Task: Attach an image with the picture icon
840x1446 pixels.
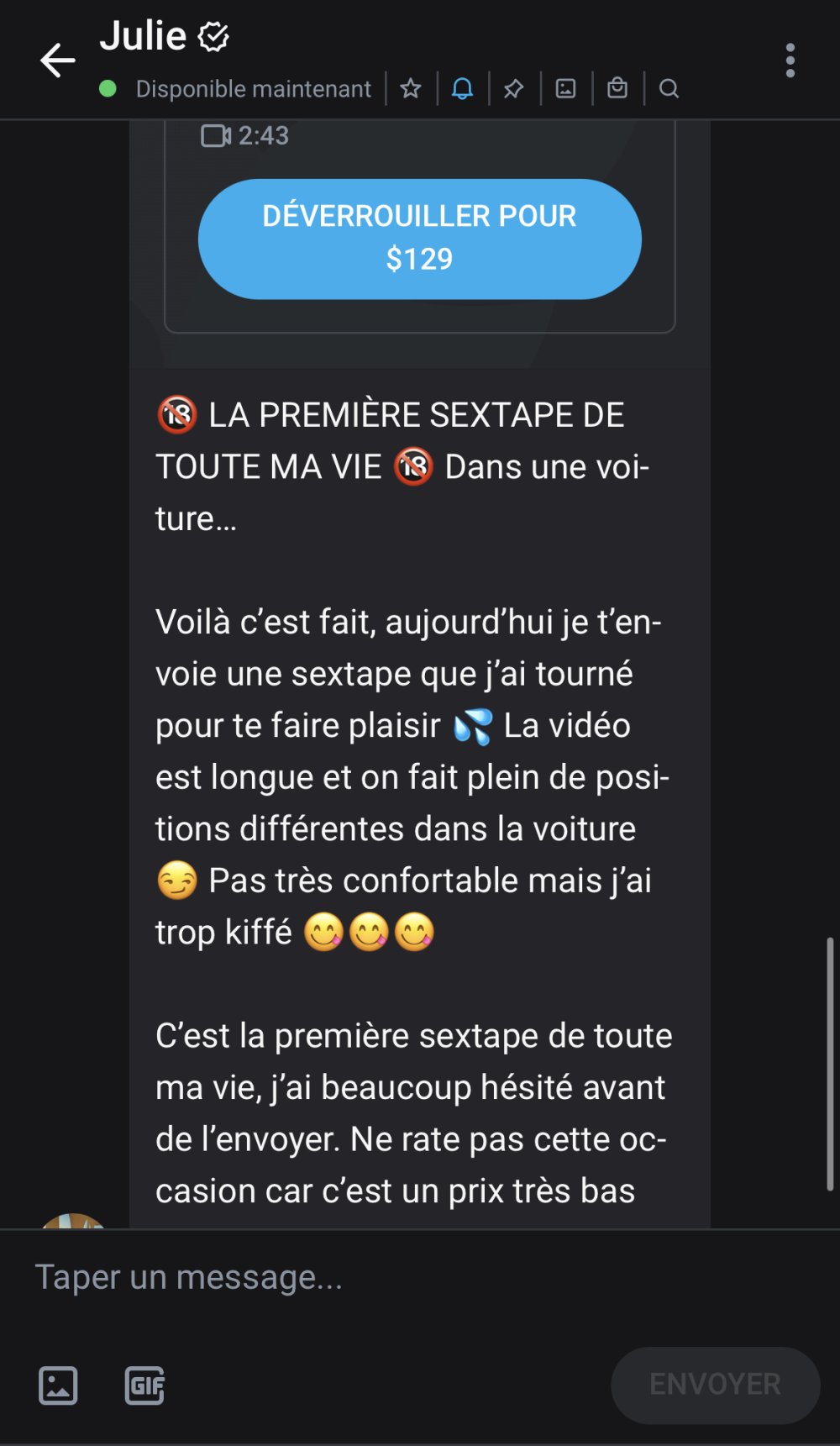Action: pos(58,1385)
